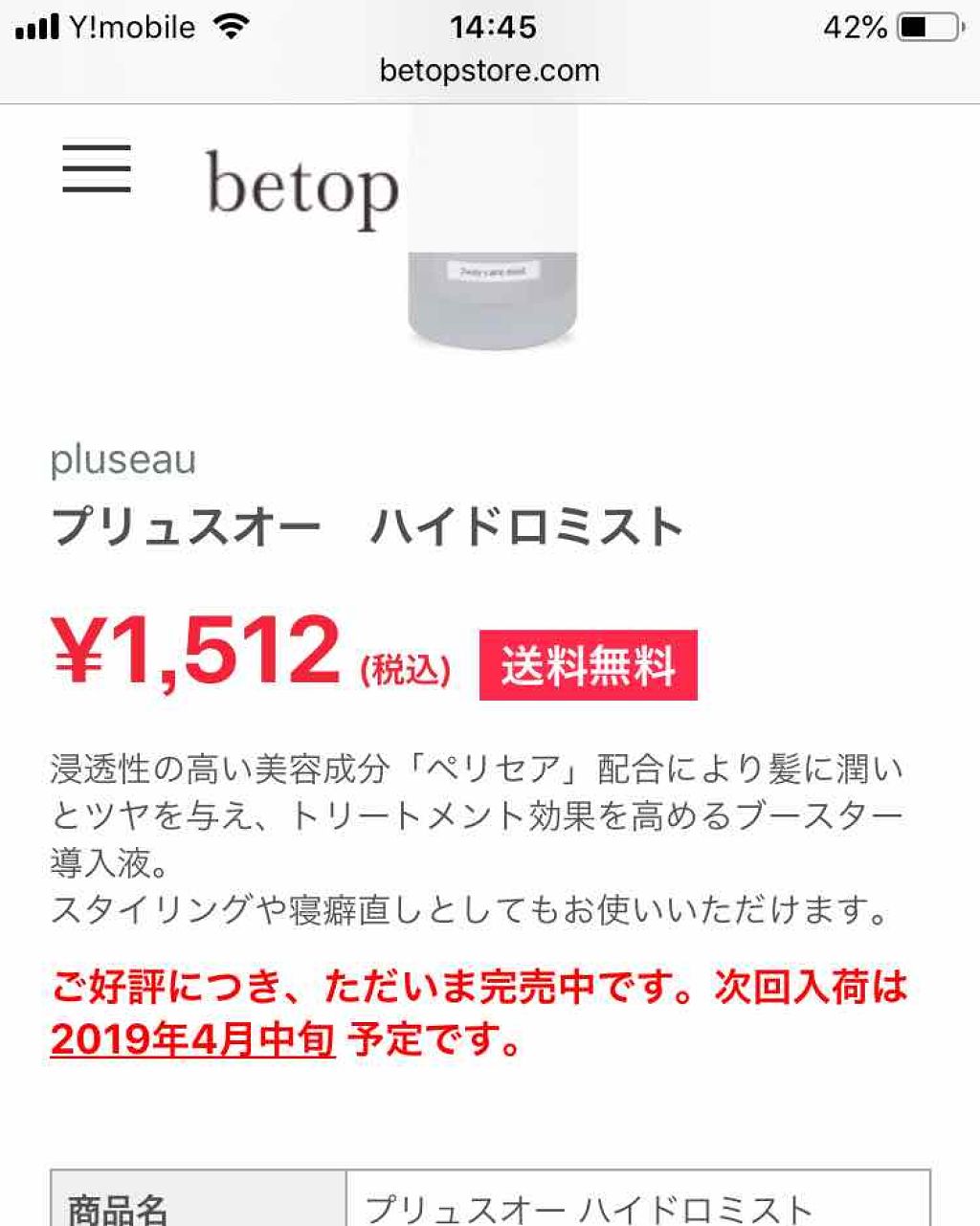Tap the Y!mobile carrier label
Viewport: 980px width, 1226px height.
click(132, 26)
